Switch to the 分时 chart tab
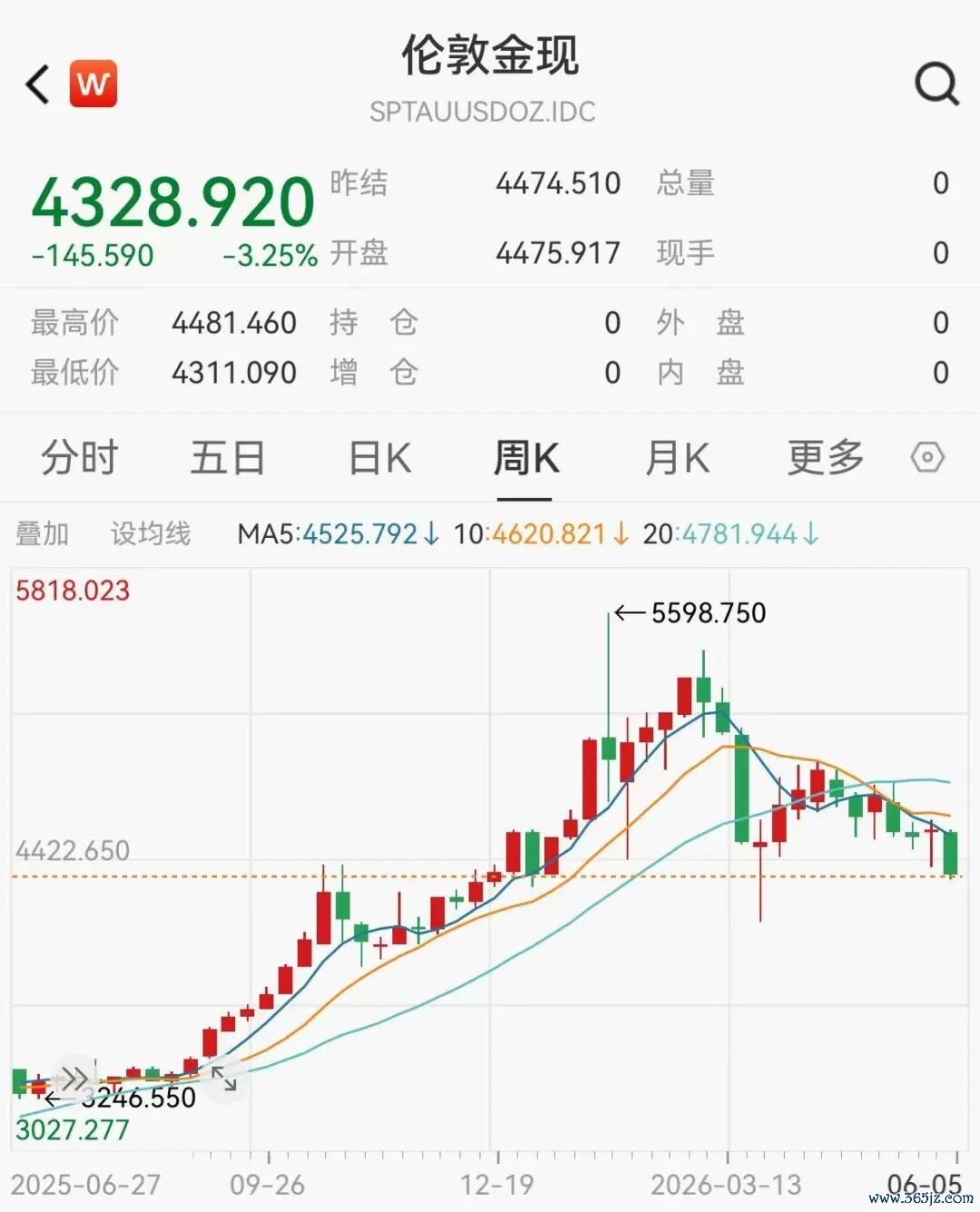The height and width of the screenshot is (1212, 980). click(x=80, y=457)
